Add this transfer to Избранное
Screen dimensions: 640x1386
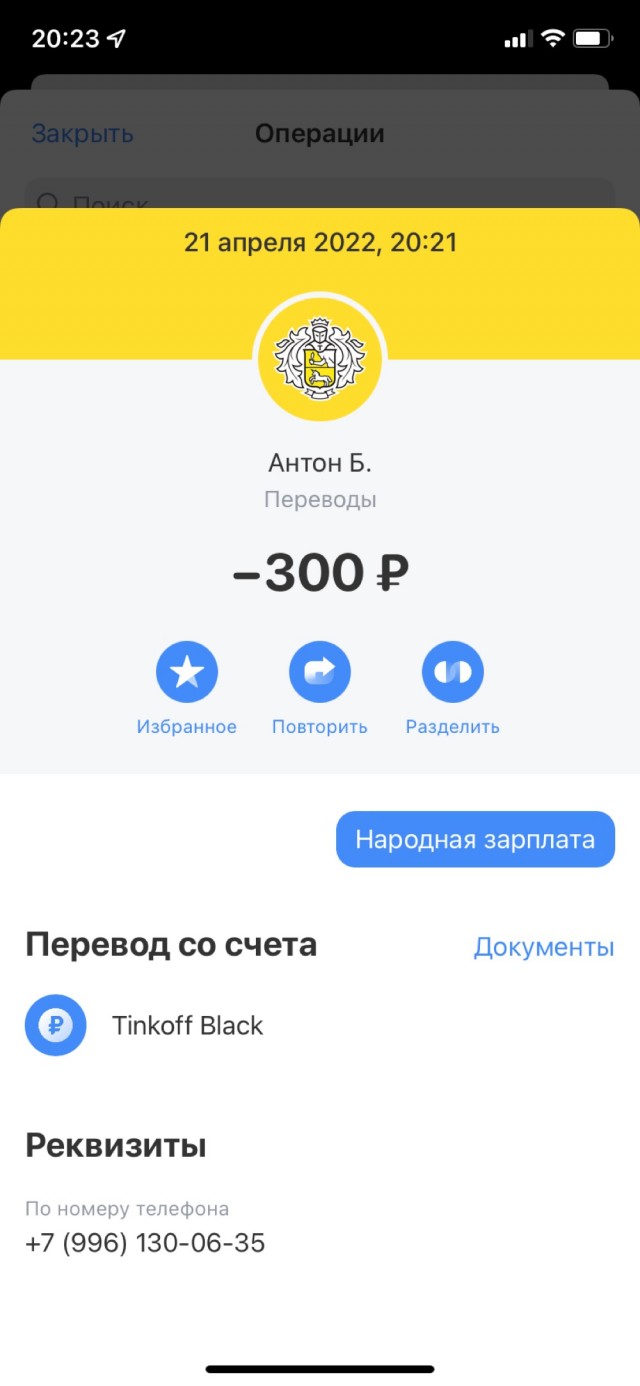187,672
